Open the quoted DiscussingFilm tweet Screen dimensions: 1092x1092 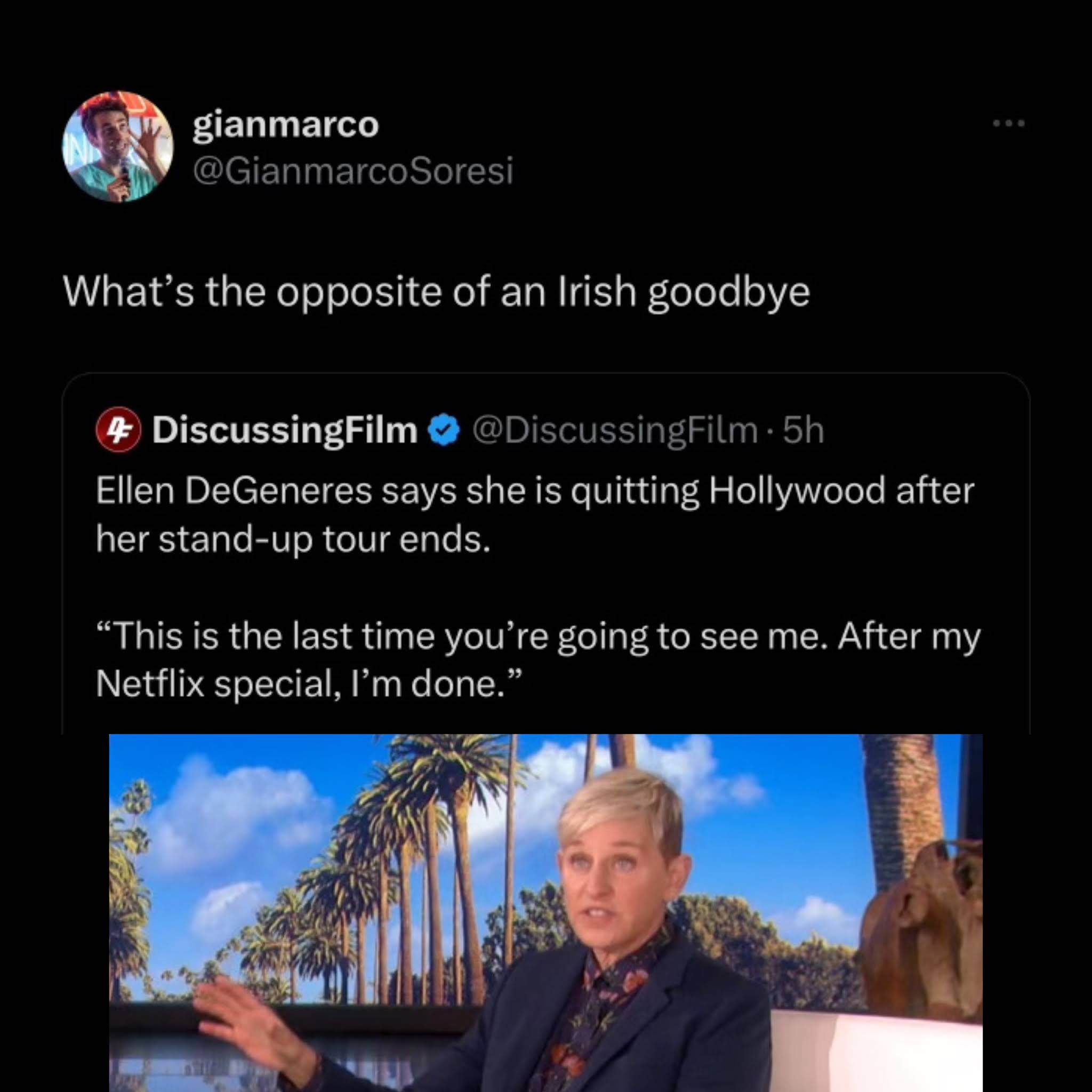[537, 588]
